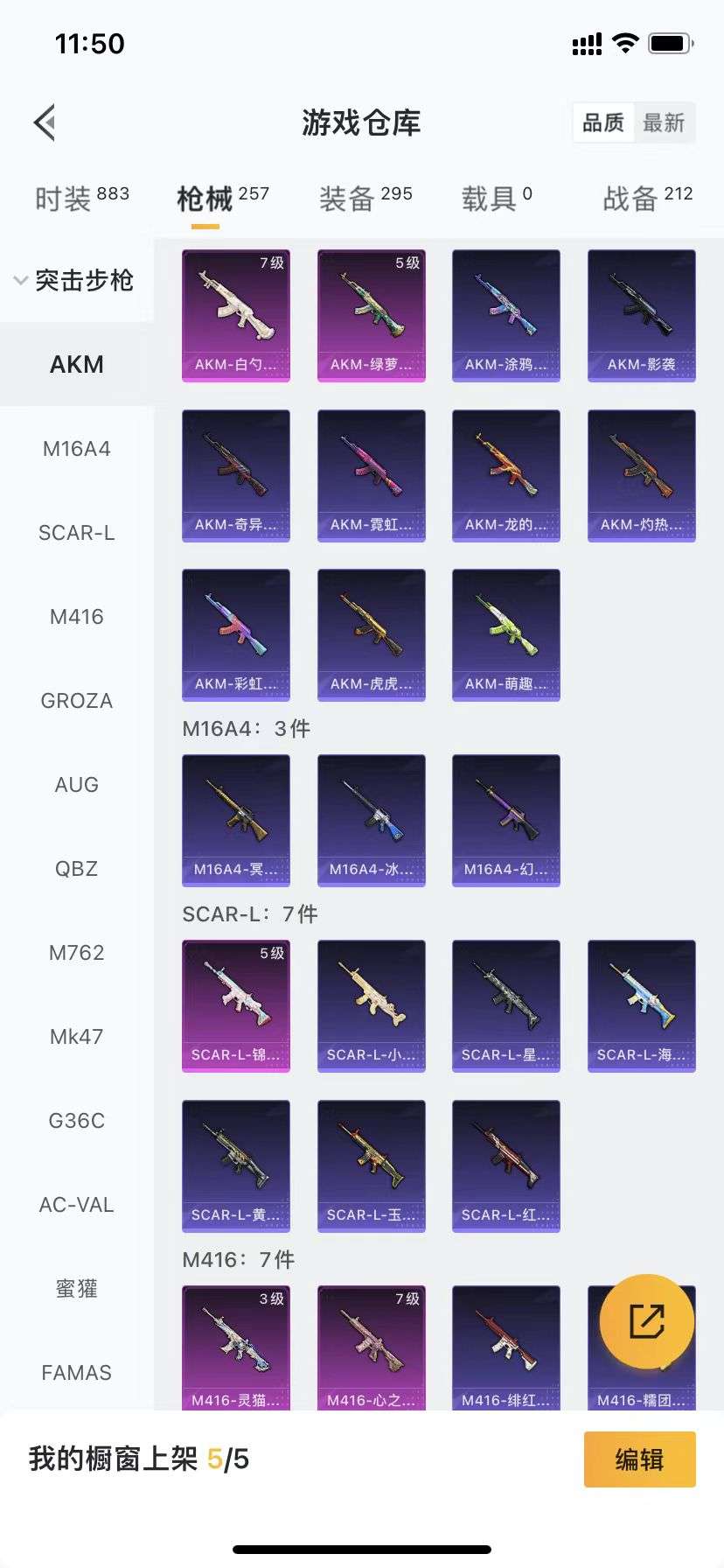Sort items by 品质
The image size is (724, 1568).
tap(603, 122)
